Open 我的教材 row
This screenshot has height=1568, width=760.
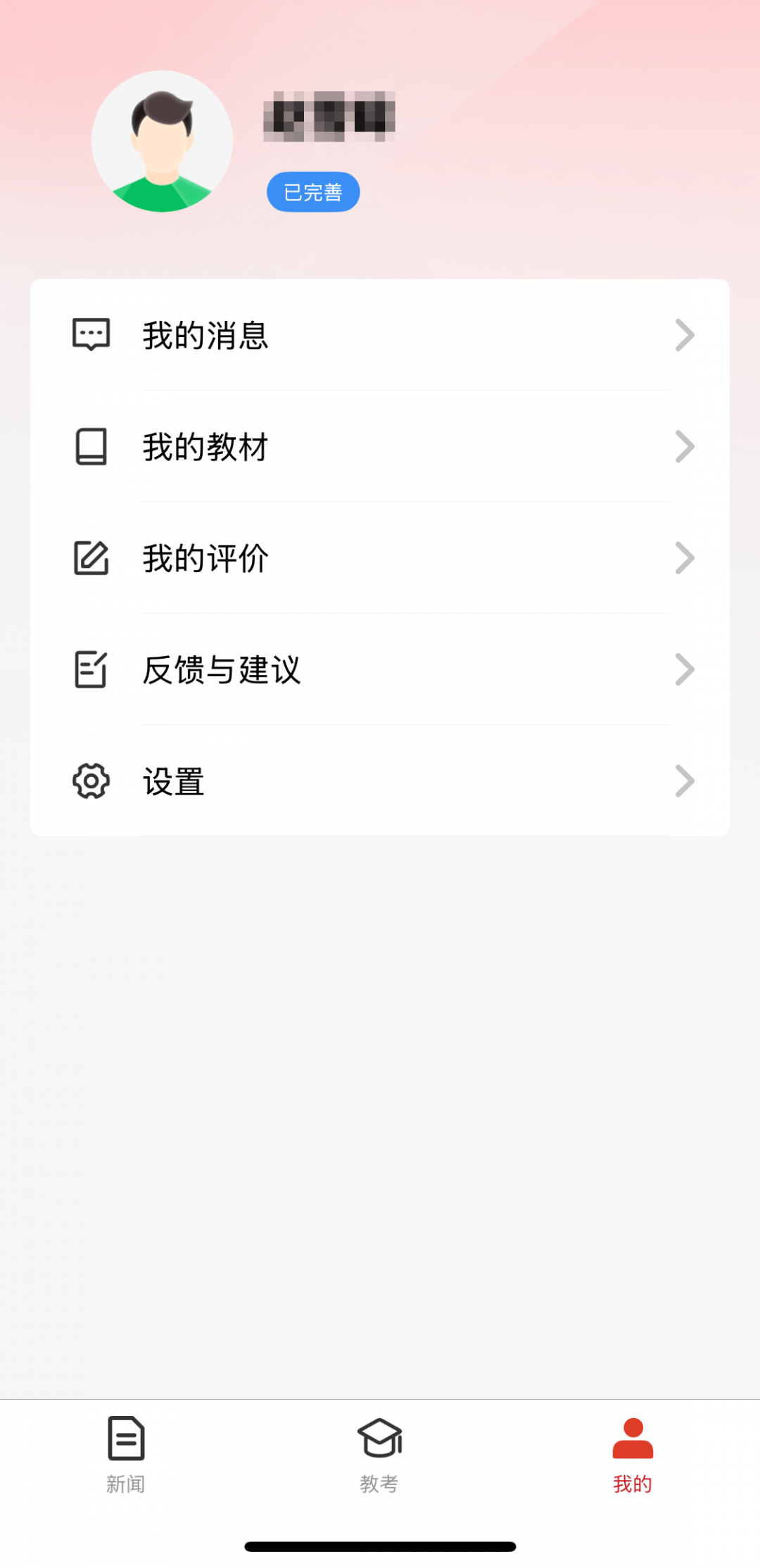click(380, 447)
